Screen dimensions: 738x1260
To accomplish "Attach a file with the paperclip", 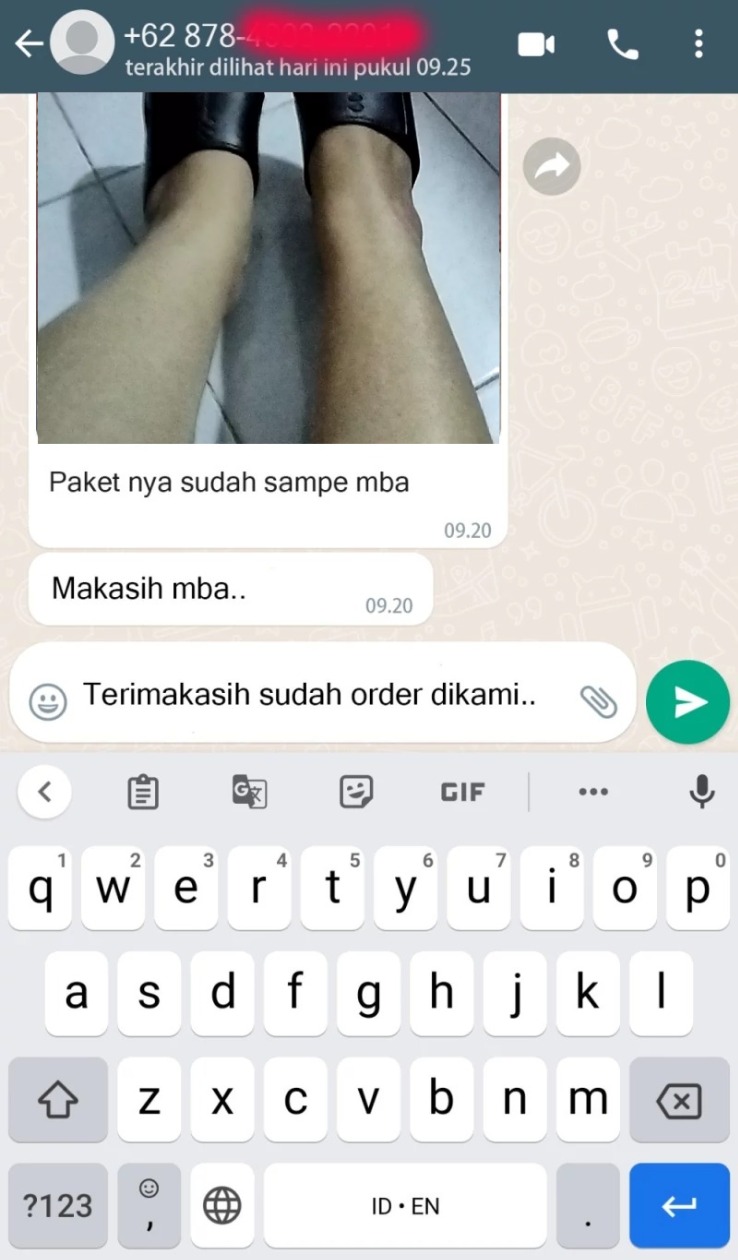I will (598, 701).
